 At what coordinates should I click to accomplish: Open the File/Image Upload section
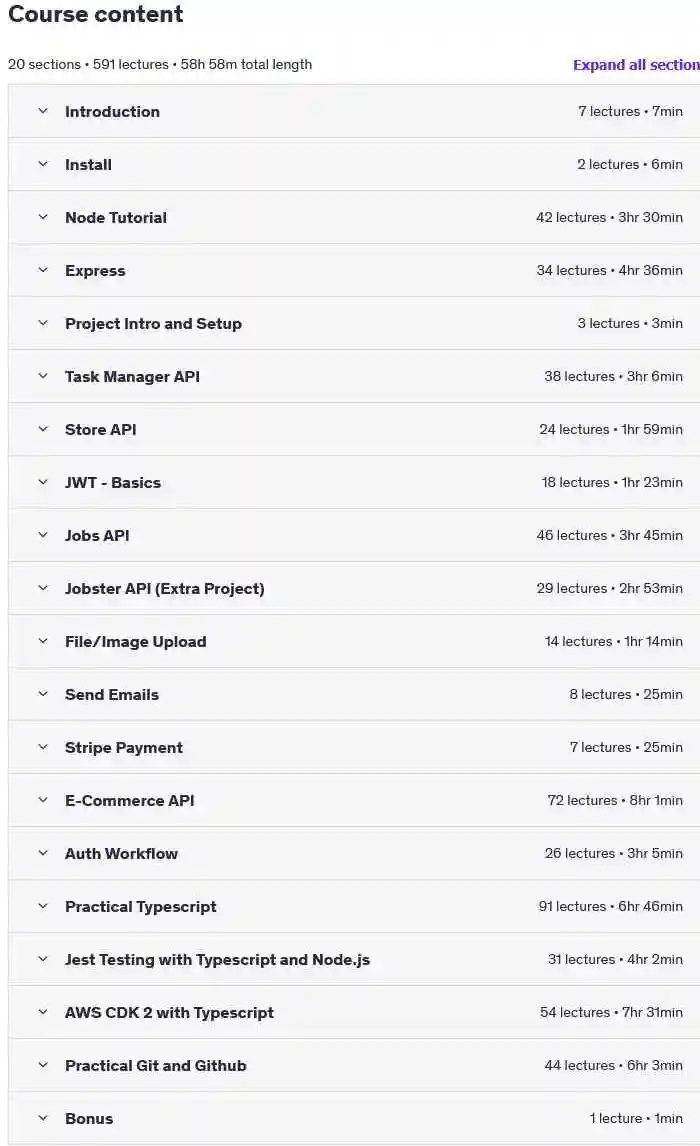coord(354,641)
